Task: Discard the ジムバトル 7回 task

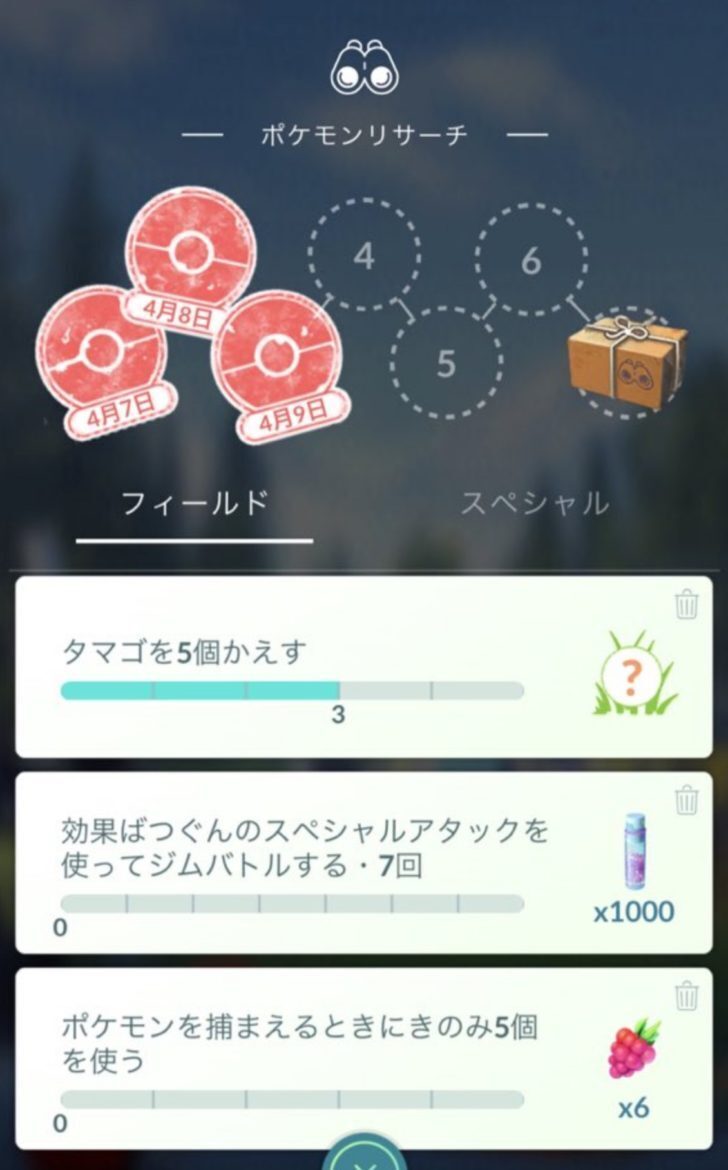Action: pyautogui.click(x=686, y=800)
